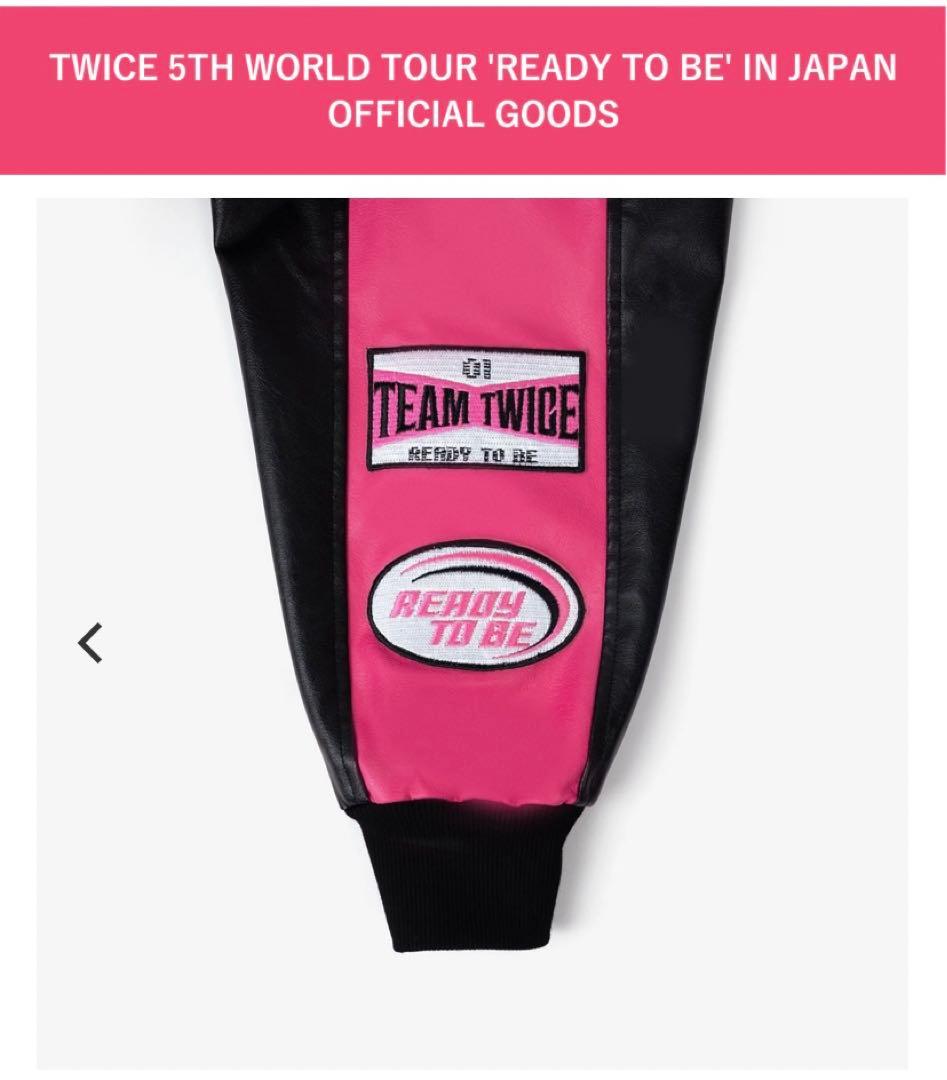This screenshot has height=1080, width=947.
Task: Go to the previous product image
Action: tap(90, 643)
